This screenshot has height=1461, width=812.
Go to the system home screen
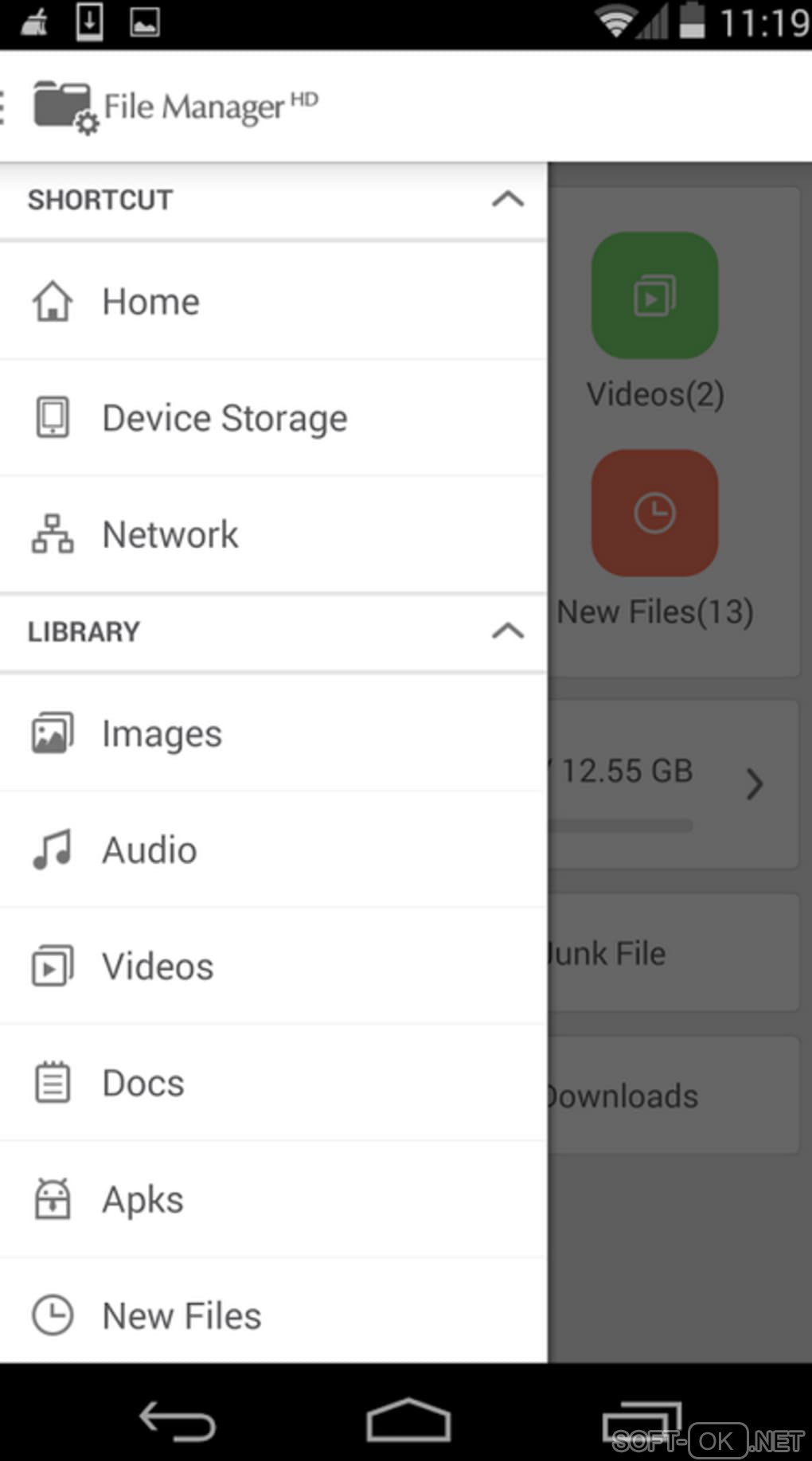408,1420
